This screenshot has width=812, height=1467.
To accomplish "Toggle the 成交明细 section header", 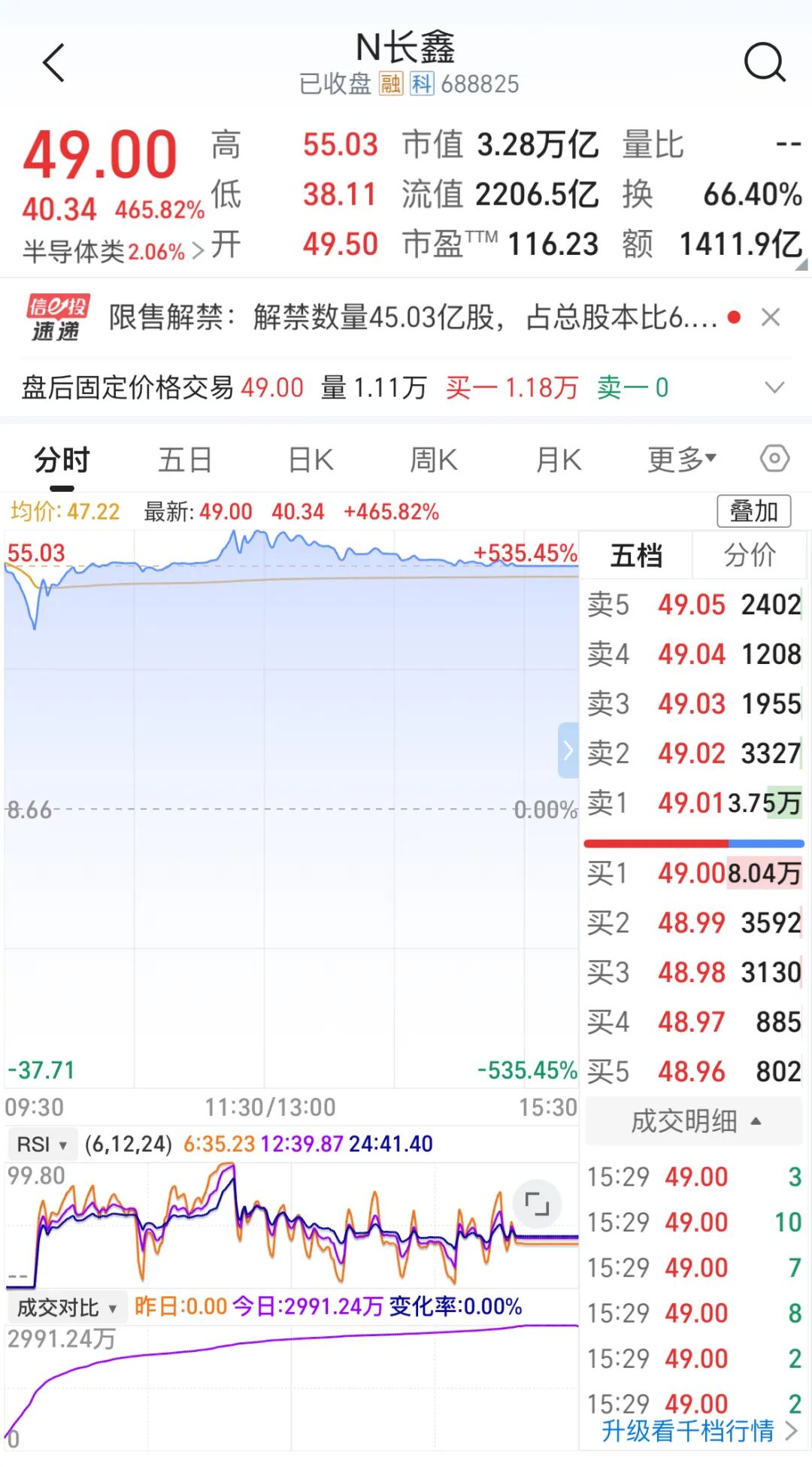I will click(x=695, y=1121).
